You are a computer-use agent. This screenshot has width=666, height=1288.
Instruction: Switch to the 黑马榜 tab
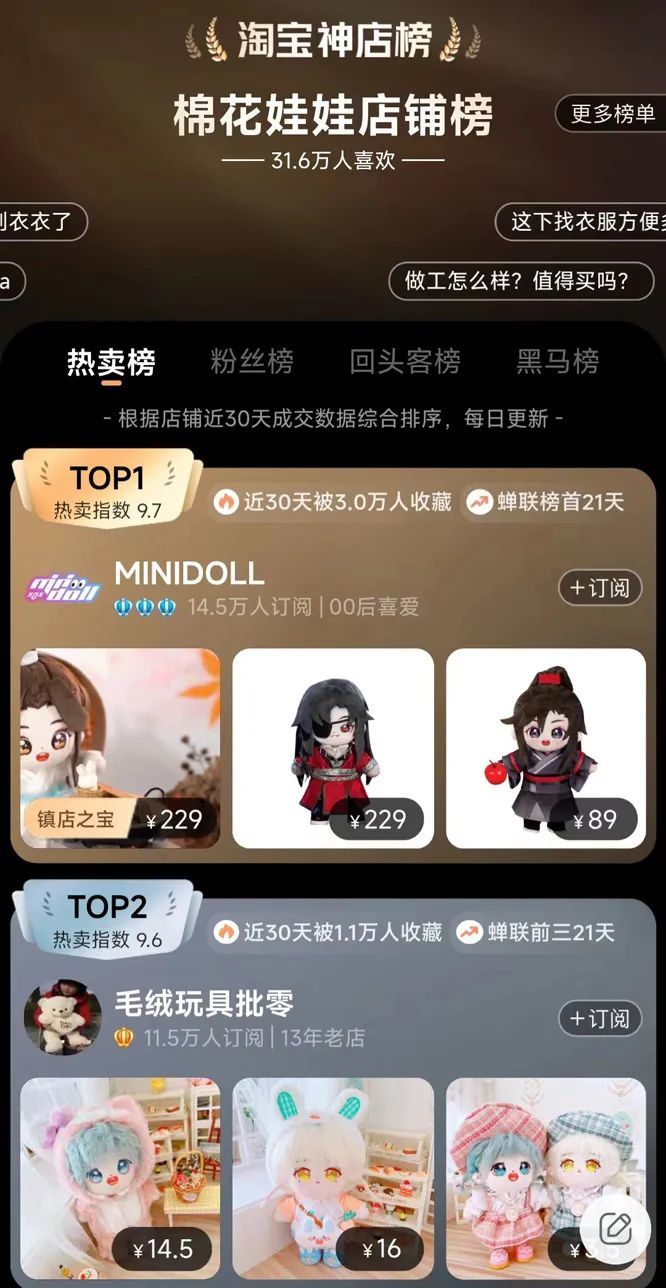click(557, 361)
